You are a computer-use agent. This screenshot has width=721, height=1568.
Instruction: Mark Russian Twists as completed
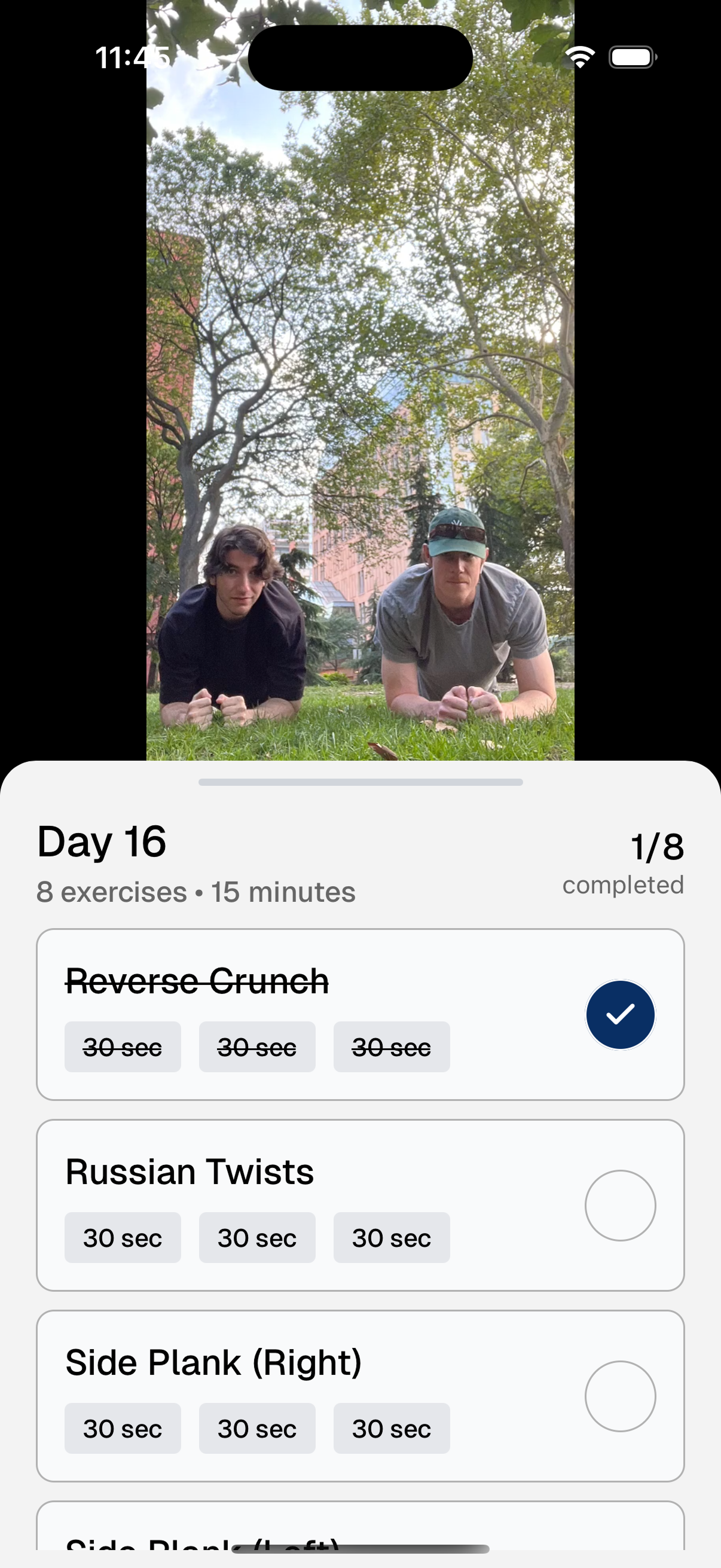tap(620, 1205)
